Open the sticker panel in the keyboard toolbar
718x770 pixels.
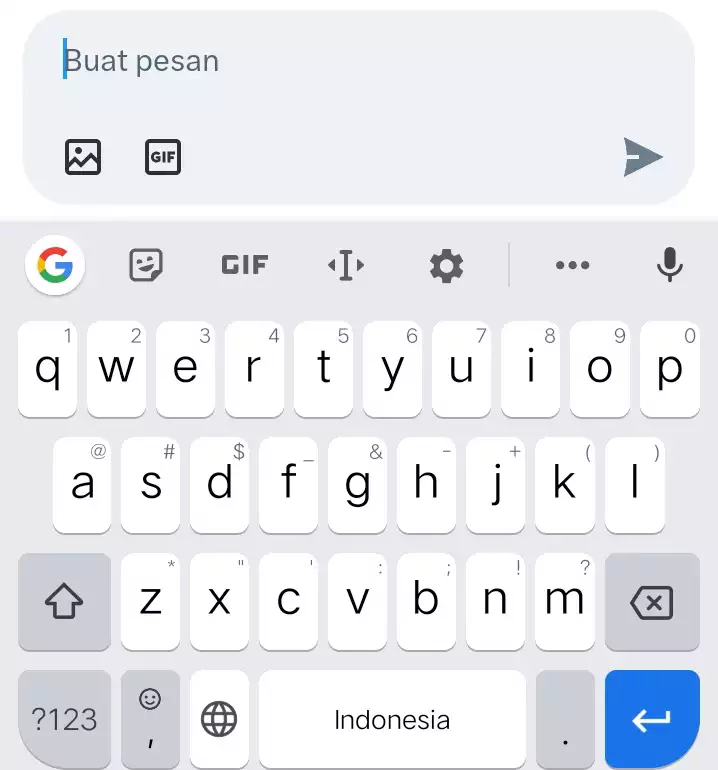tap(146, 265)
